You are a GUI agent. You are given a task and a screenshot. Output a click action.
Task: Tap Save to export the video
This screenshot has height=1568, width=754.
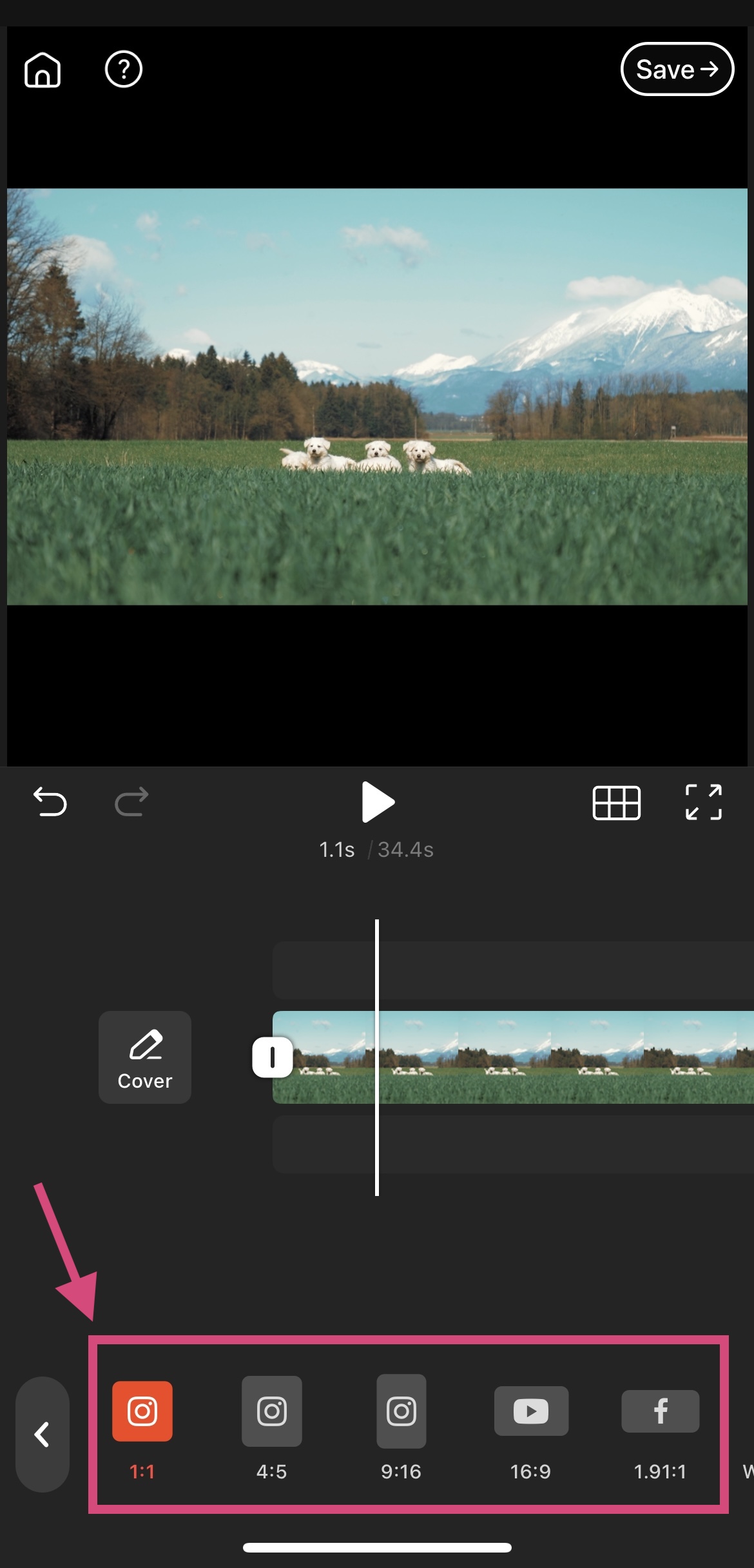pyautogui.click(x=677, y=70)
